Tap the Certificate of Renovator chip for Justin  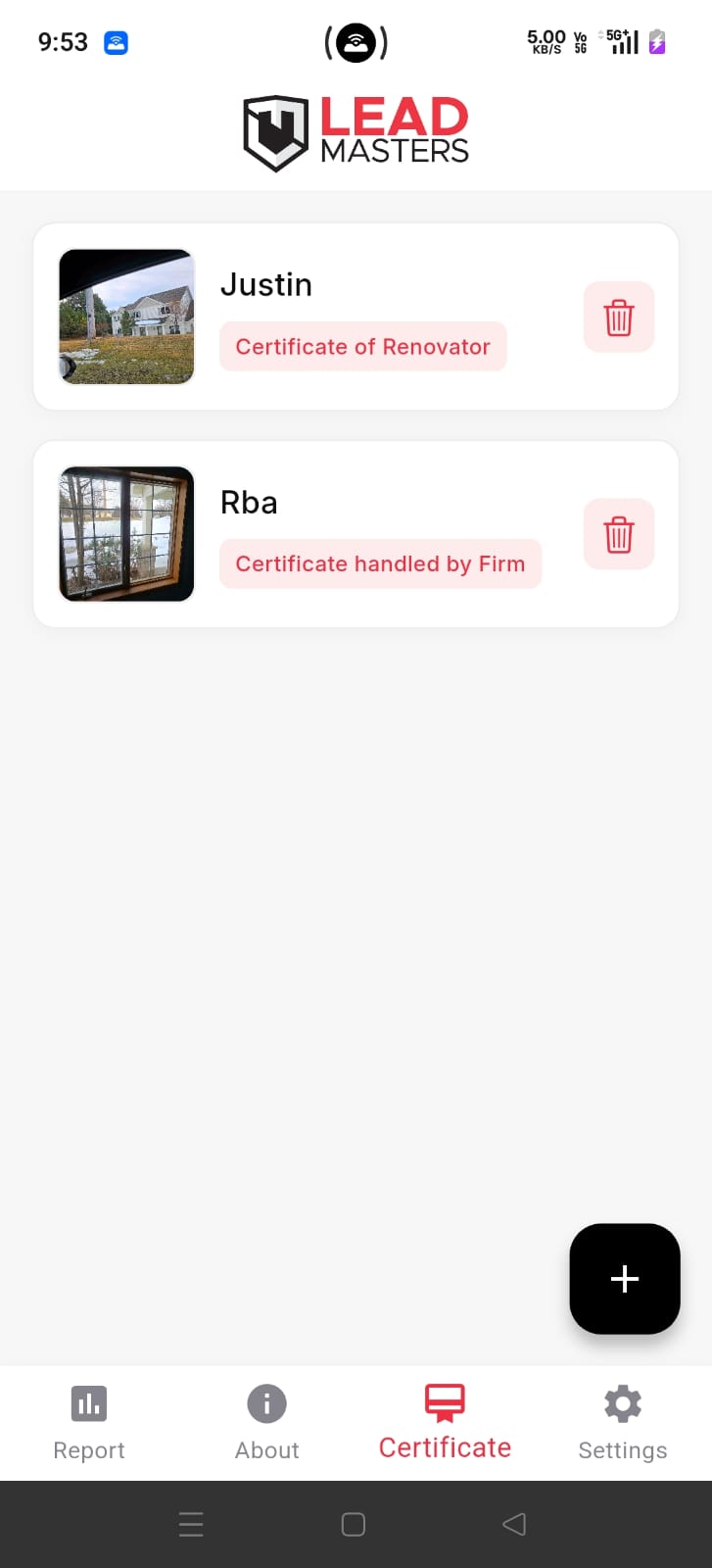tap(362, 346)
